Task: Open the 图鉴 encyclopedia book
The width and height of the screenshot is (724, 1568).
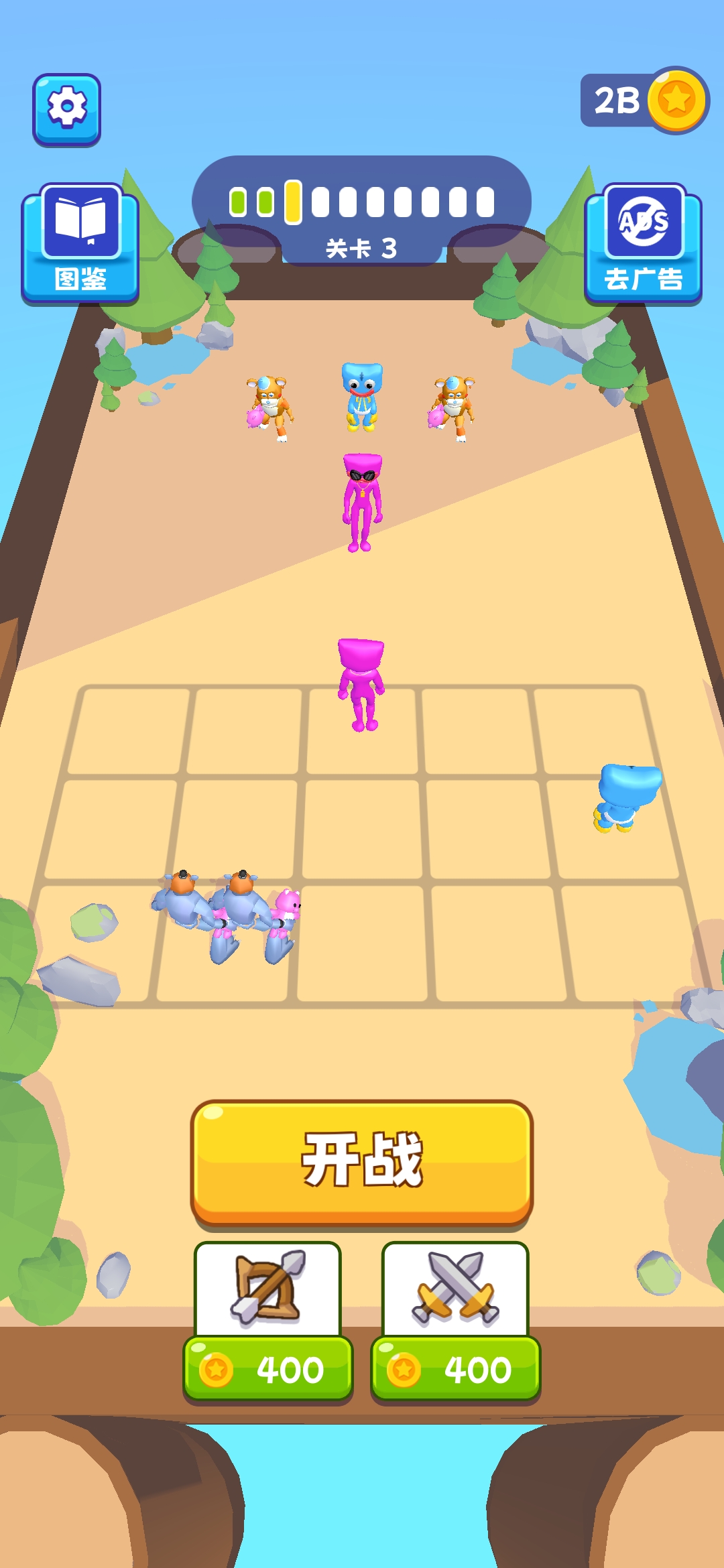Action: (80, 244)
